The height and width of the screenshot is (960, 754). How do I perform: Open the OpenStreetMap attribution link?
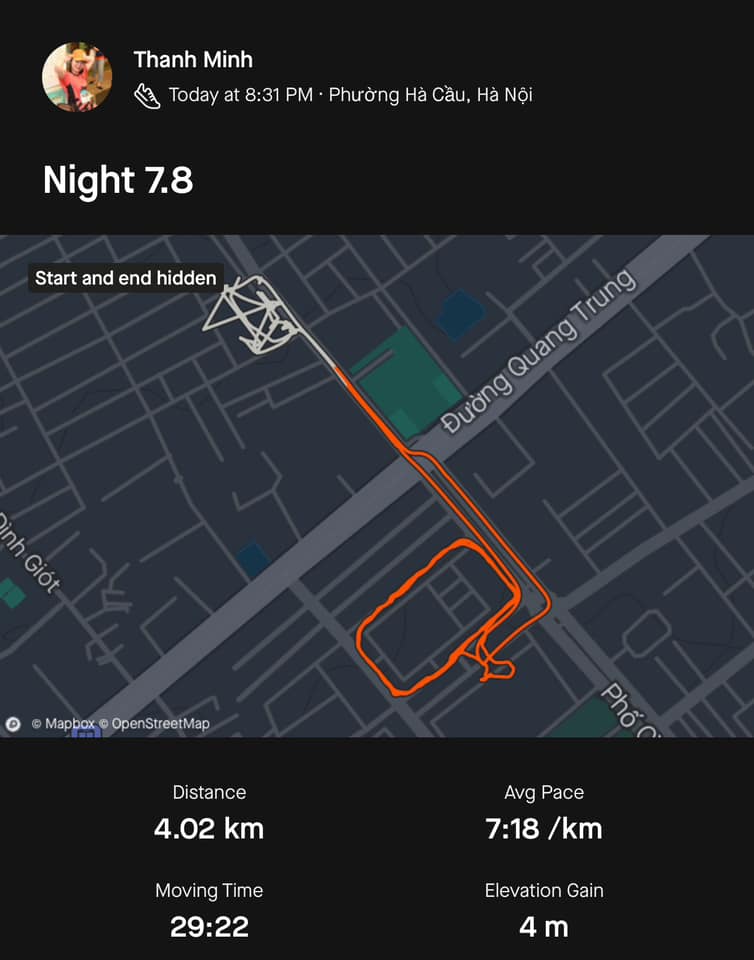click(160, 723)
